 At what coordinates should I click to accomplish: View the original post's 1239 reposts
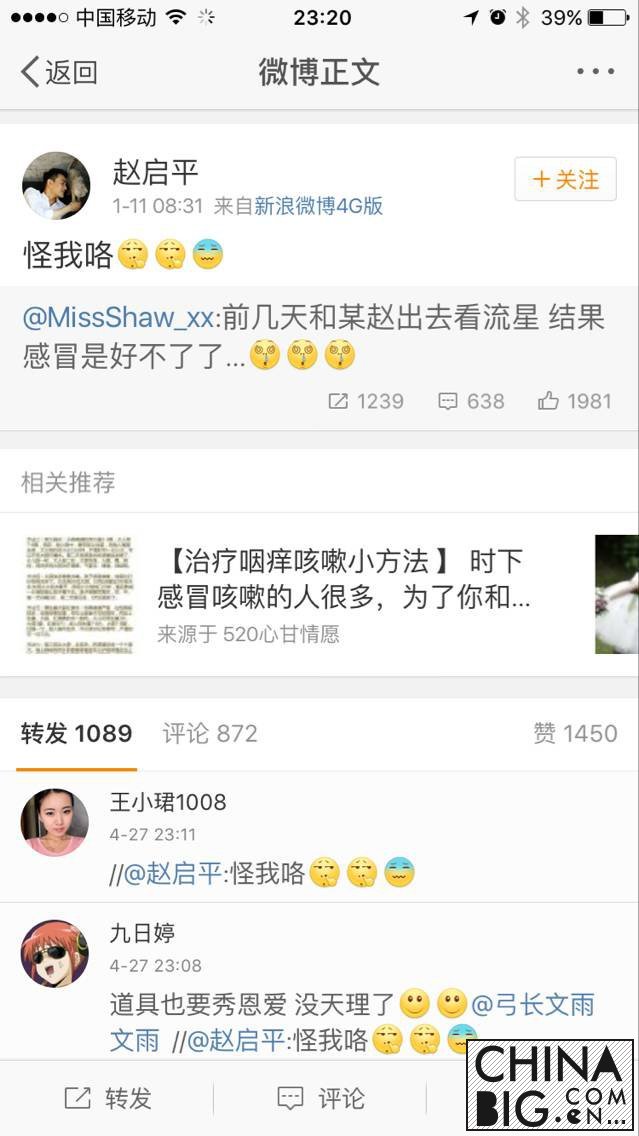(x=366, y=401)
